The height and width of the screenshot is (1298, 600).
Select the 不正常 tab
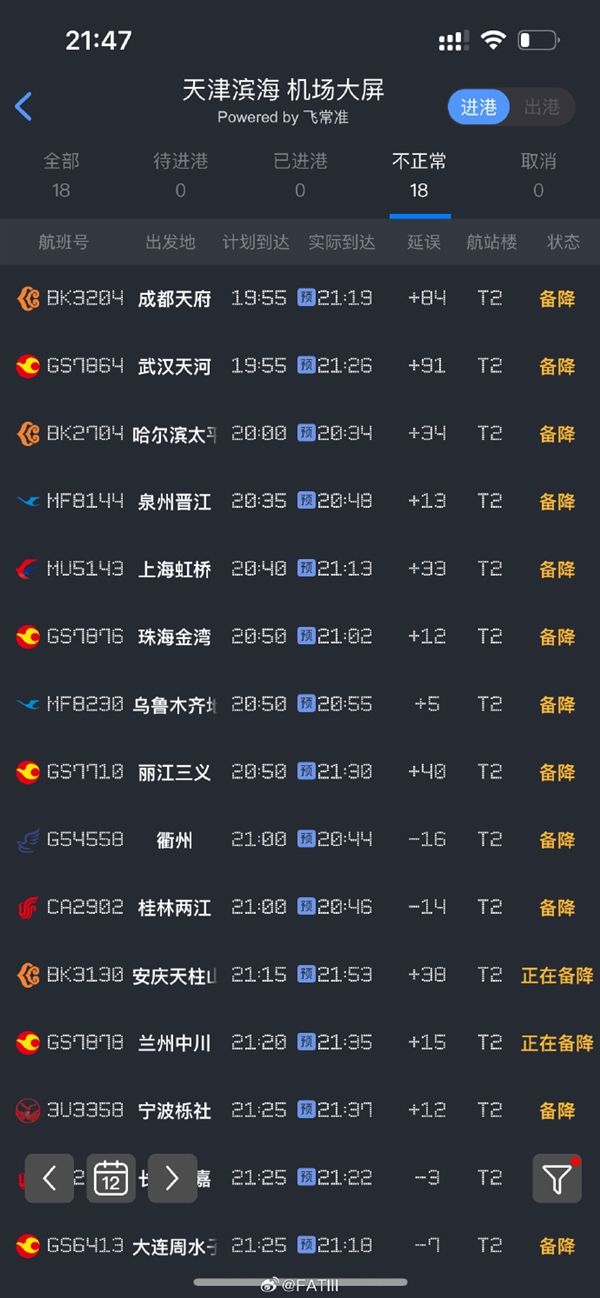[419, 174]
